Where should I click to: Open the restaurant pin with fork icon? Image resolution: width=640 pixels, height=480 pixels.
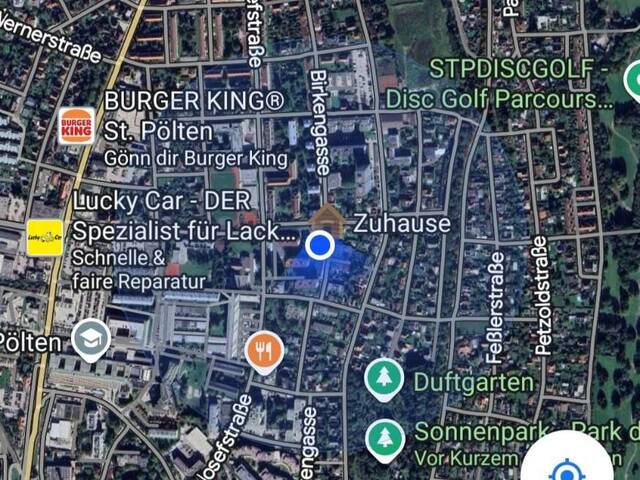pos(264,351)
